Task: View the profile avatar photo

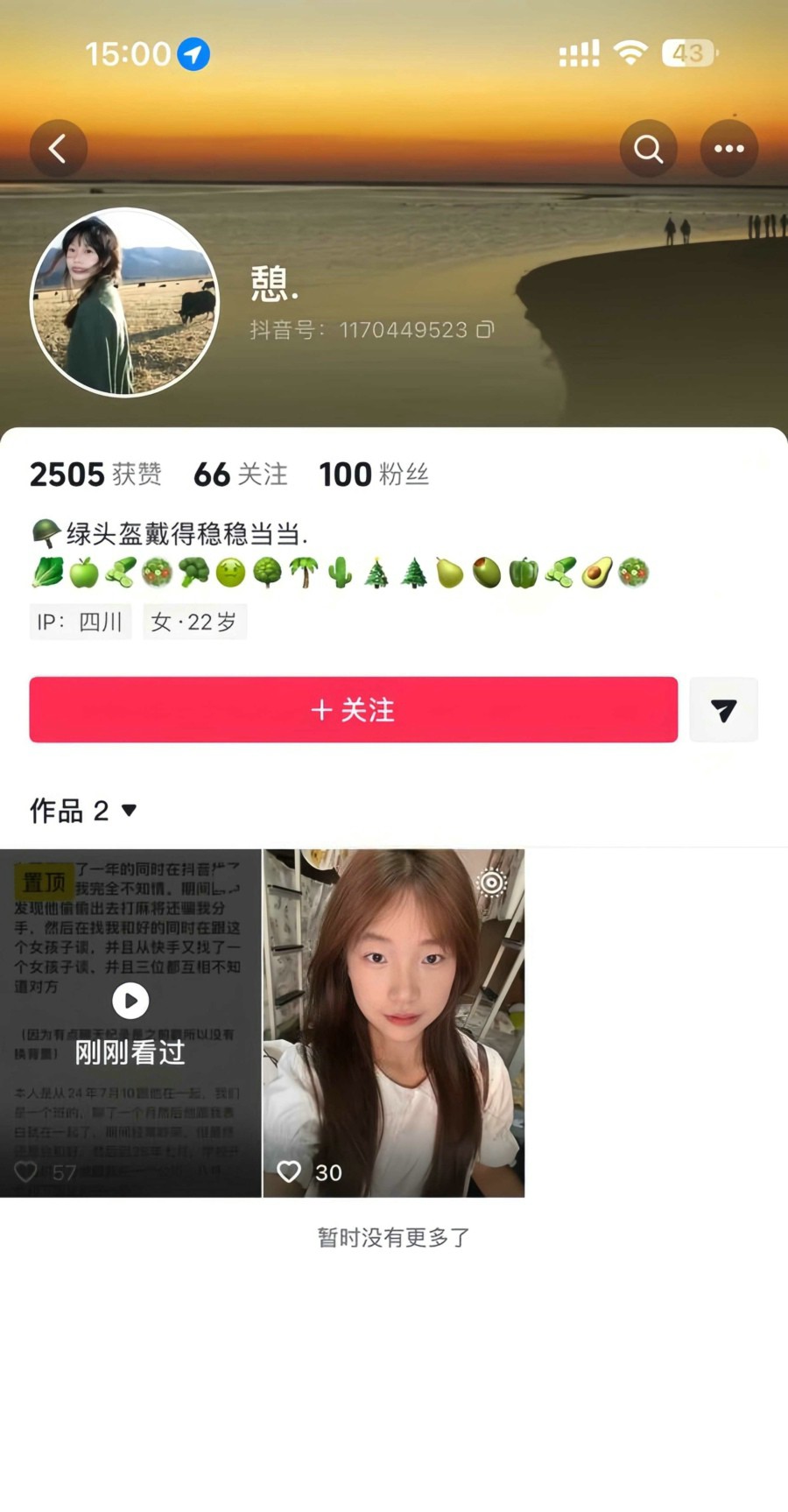Action: pos(124,302)
